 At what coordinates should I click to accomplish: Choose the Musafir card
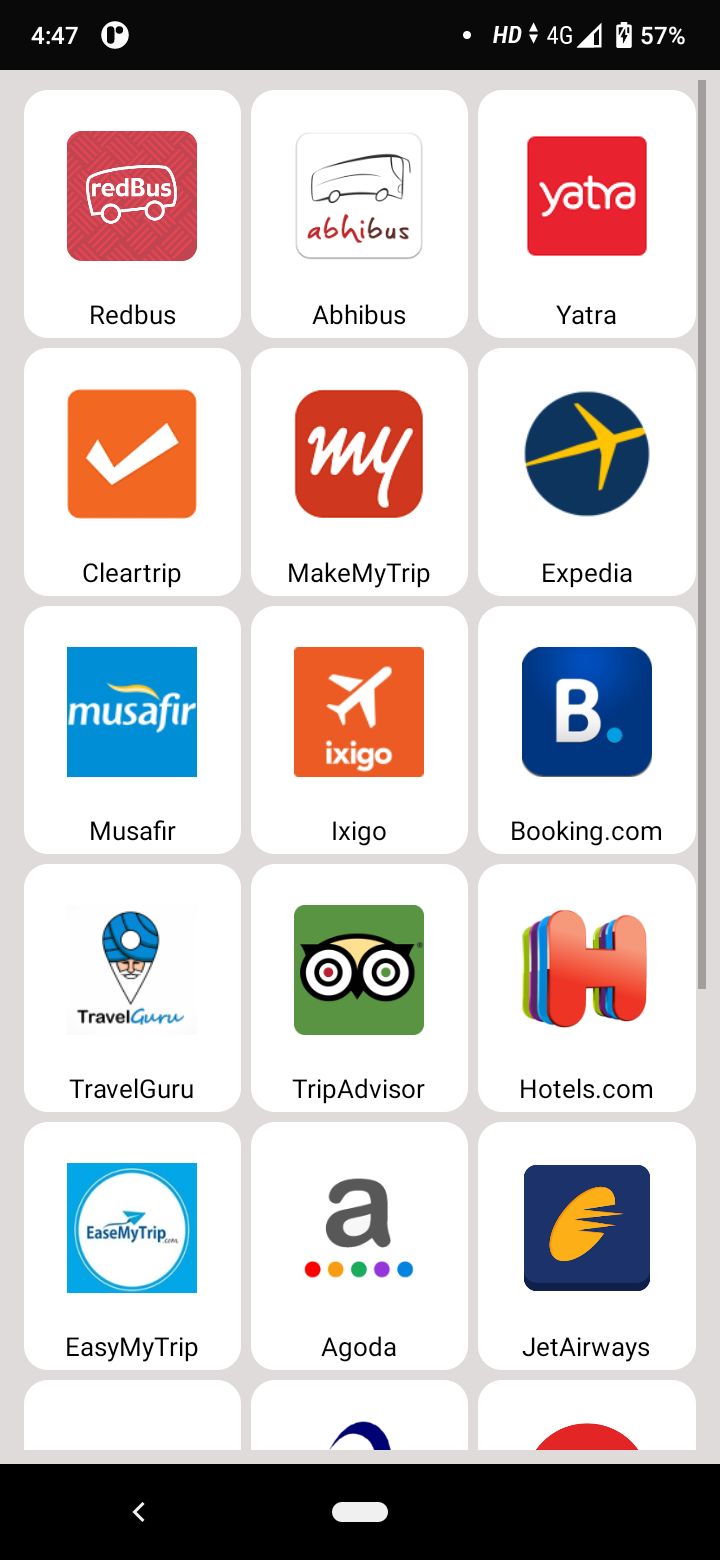pos(132,730)
